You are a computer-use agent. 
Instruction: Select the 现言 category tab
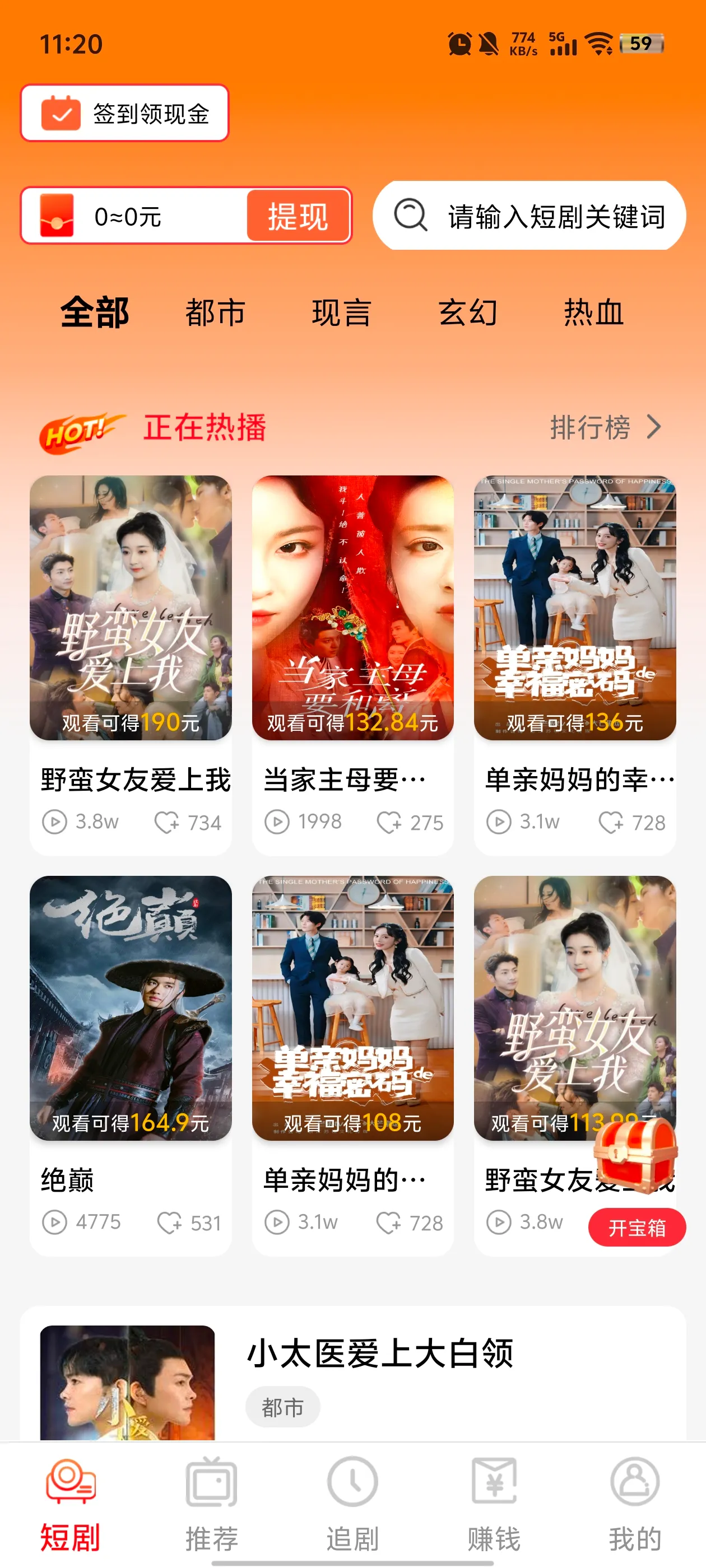coord(341,313)
